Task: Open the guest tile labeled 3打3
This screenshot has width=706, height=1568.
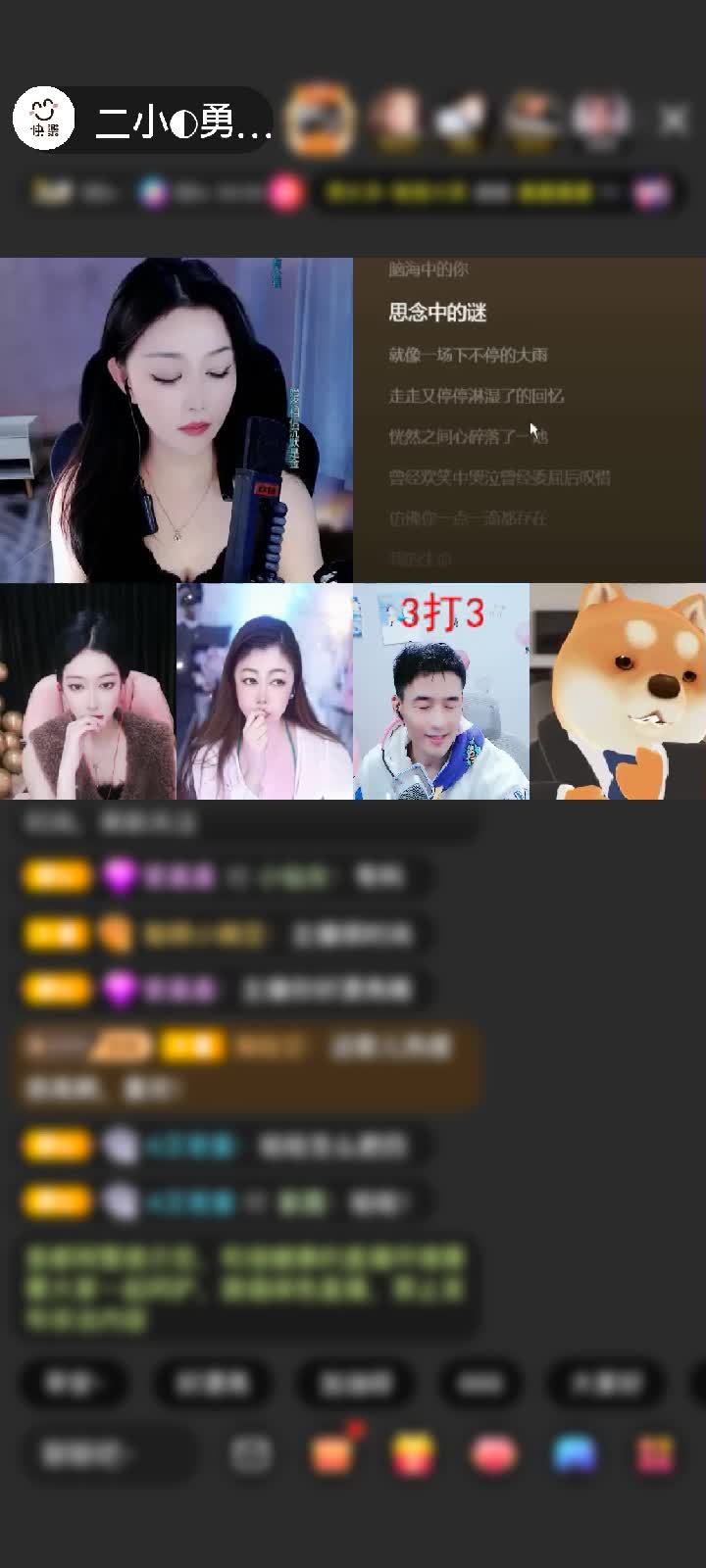Action: [x=441, y=691]
